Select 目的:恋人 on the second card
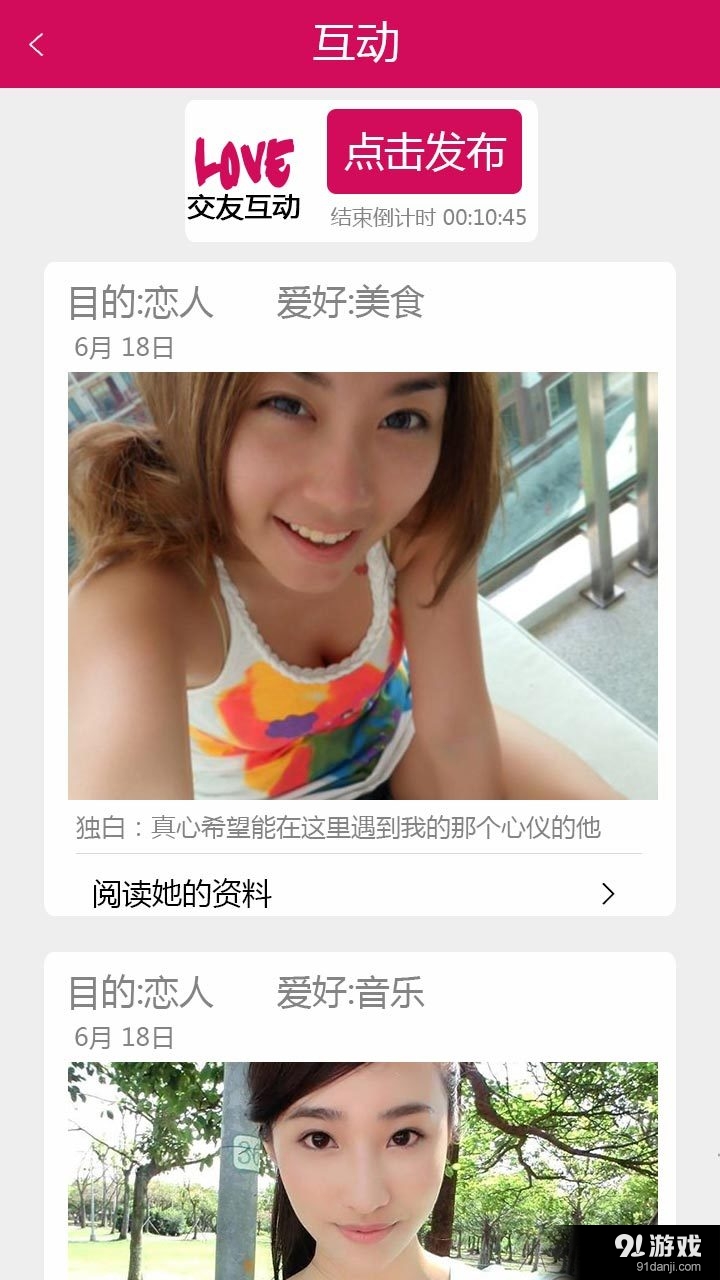 [142, 992]
